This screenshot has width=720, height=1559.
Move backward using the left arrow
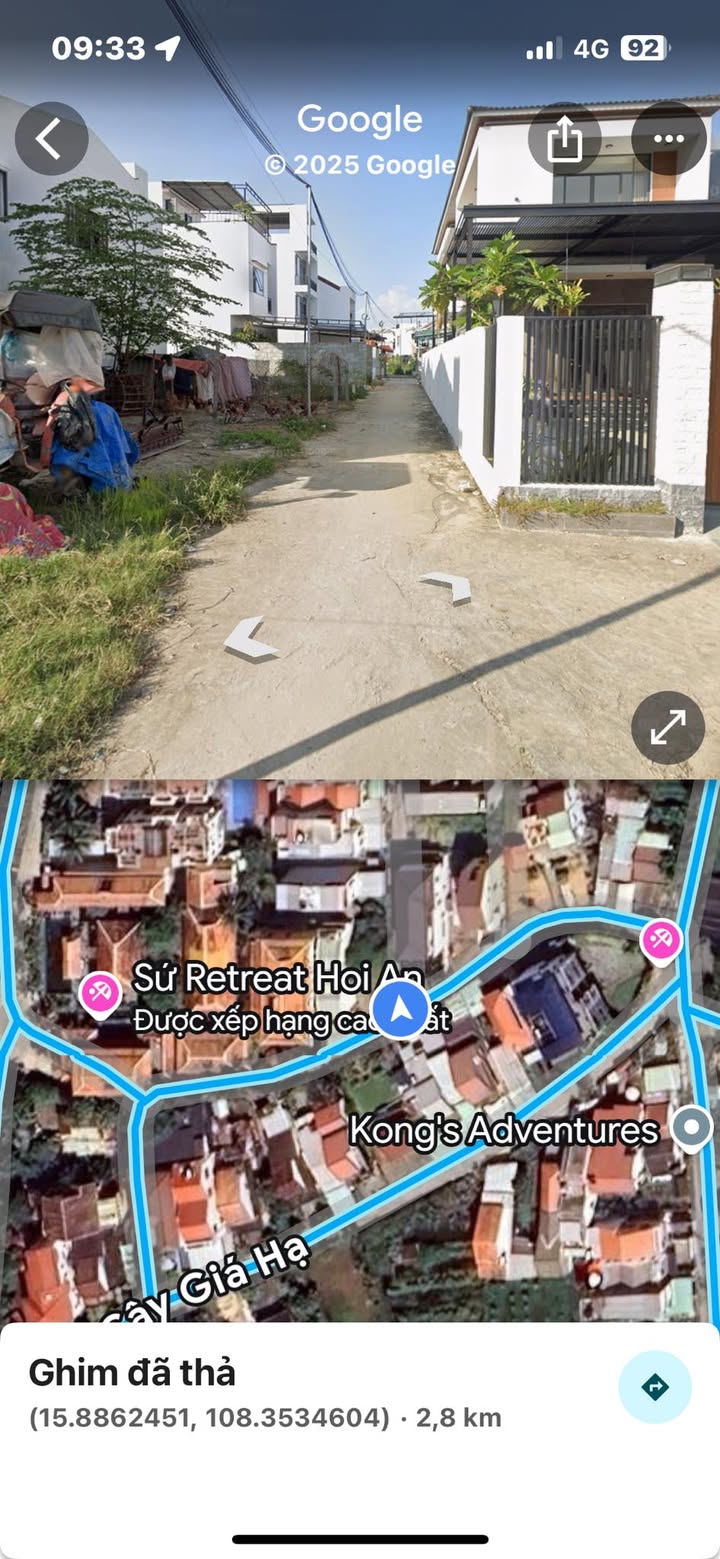pyautogui.click(x=250, y=640)
